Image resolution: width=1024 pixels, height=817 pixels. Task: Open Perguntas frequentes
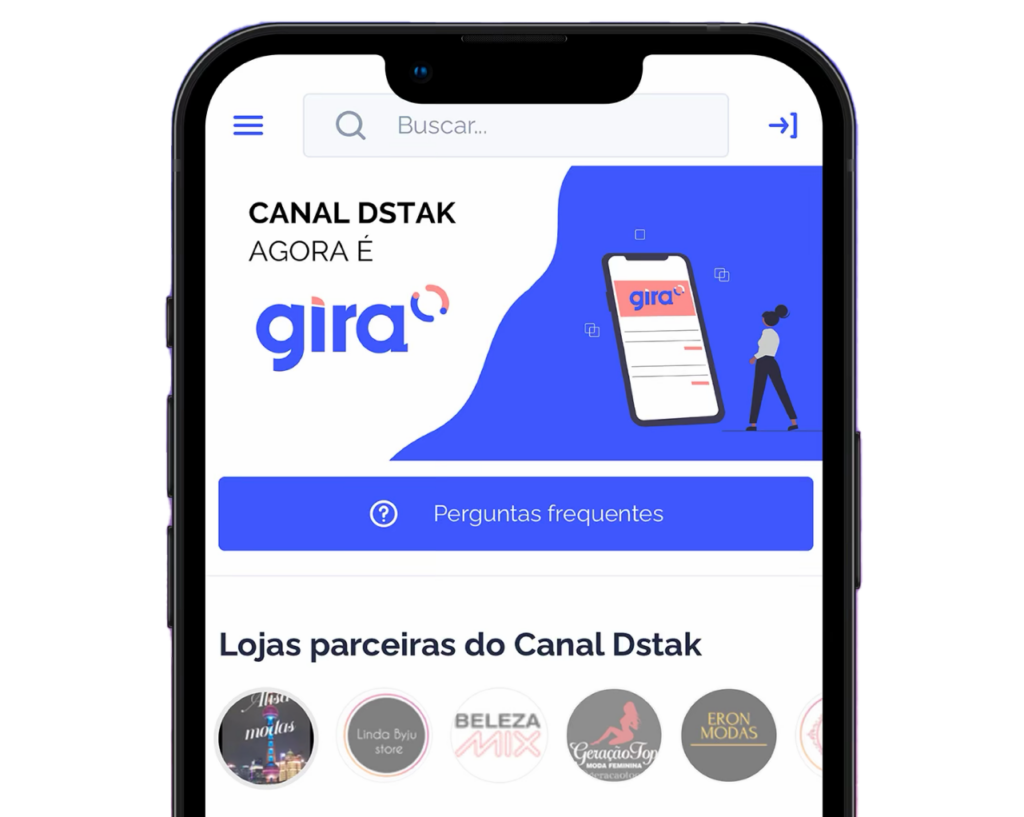pyautogui.click(x=515, y=514)
